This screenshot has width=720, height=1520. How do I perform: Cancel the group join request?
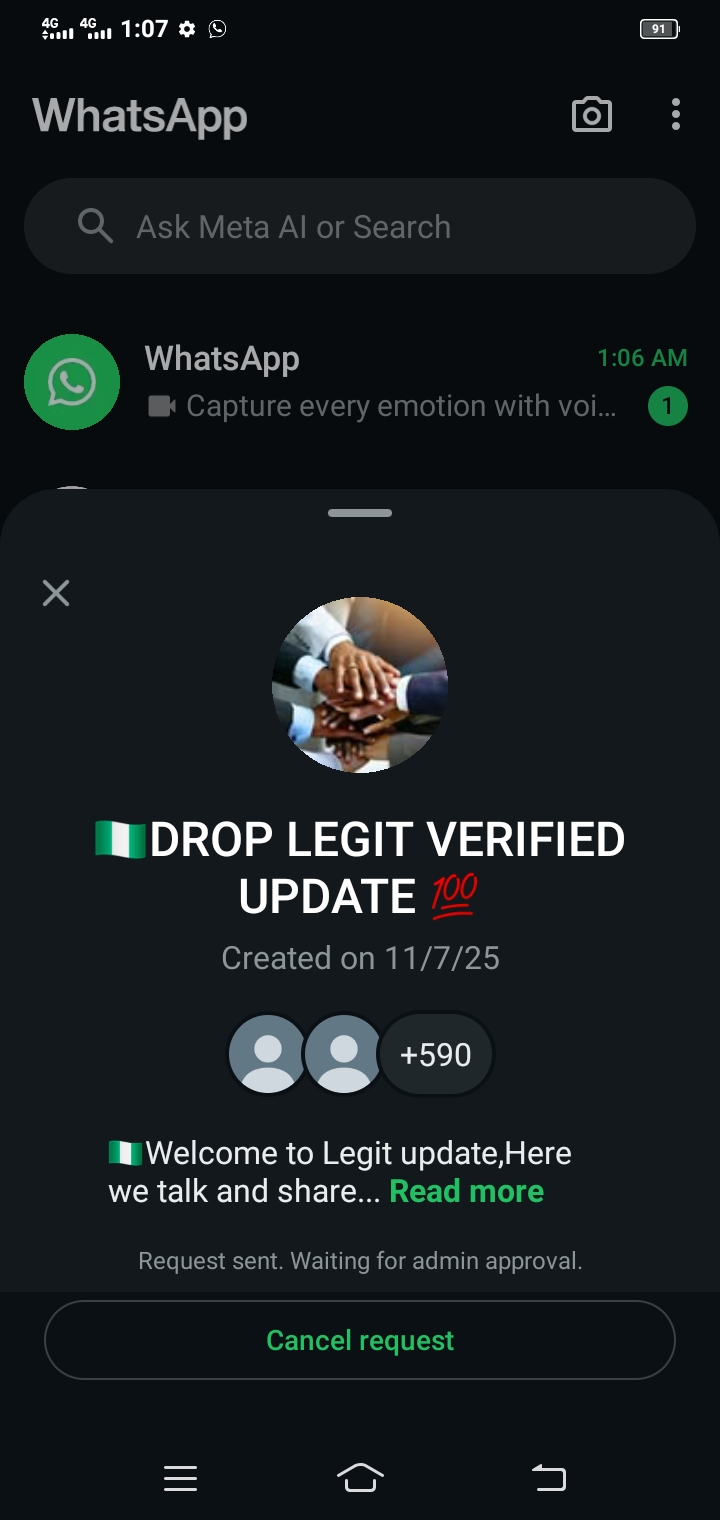point(360,1340)
